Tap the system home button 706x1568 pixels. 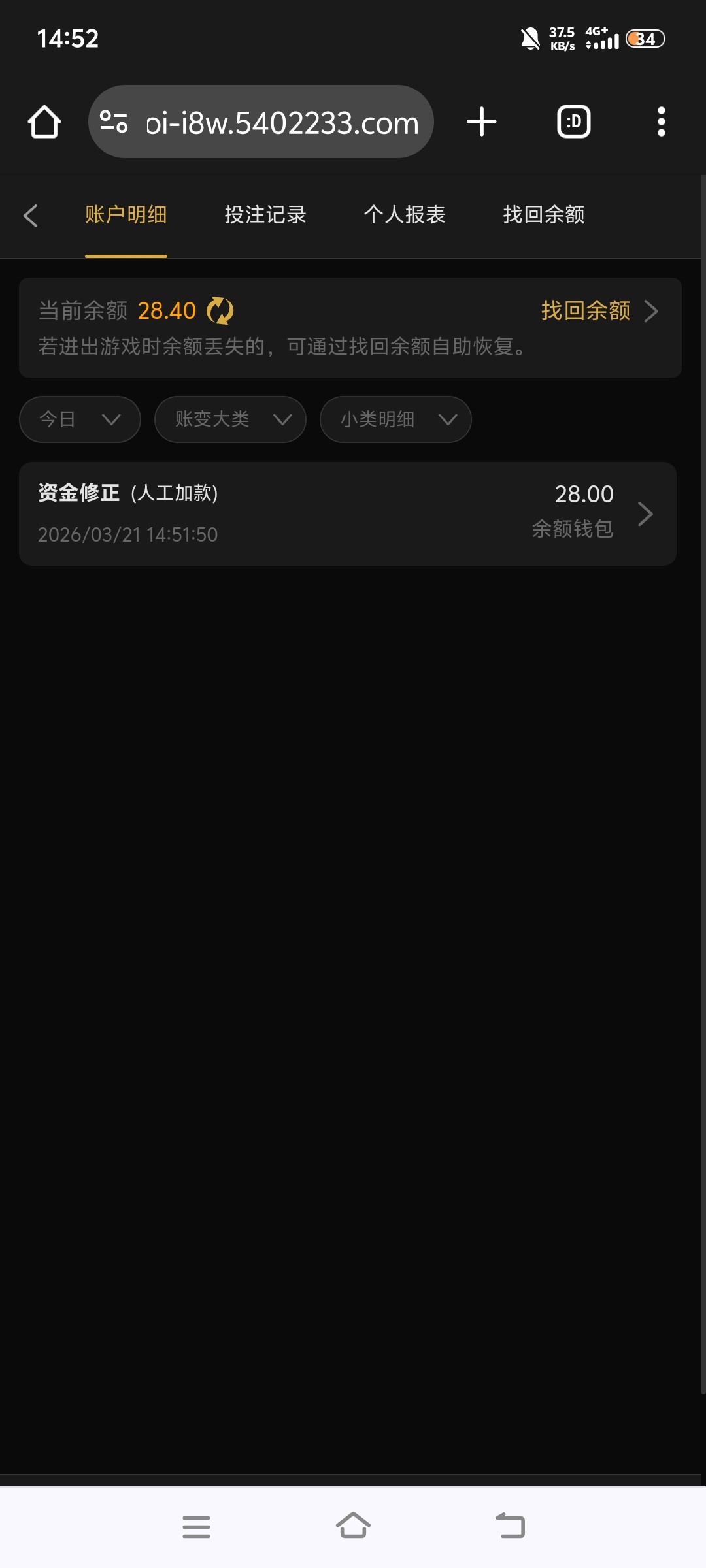pos(353,1526)
